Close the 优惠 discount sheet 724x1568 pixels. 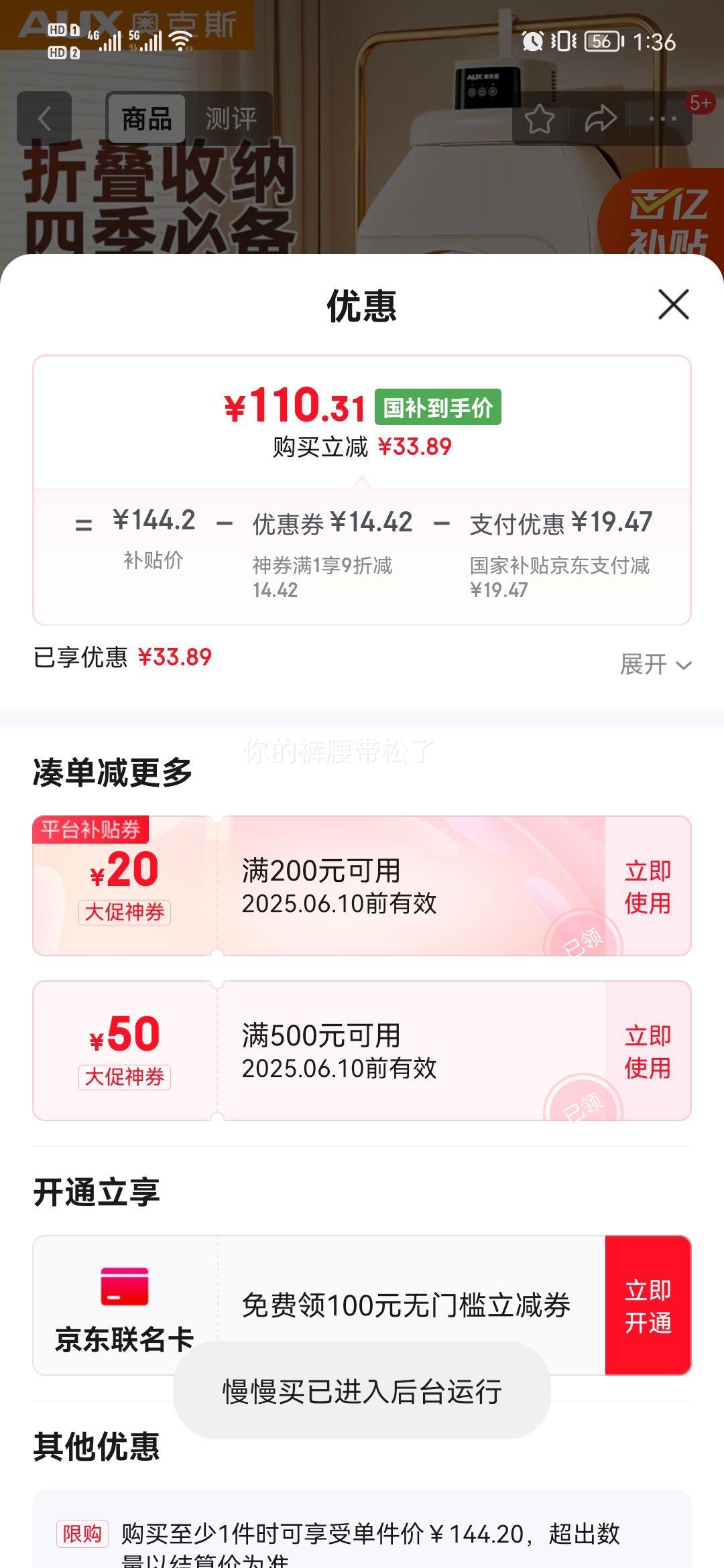point(673,305)
